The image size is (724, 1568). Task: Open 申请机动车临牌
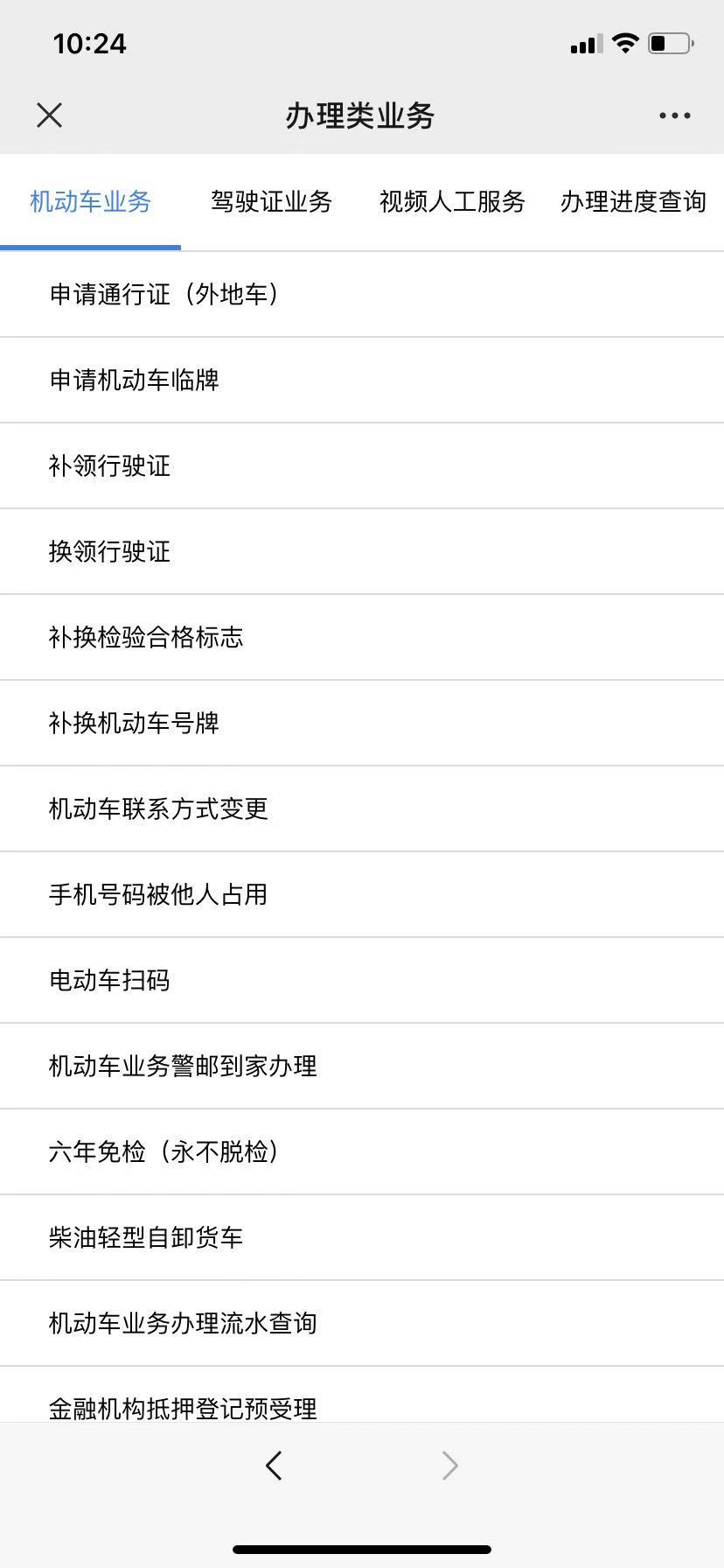pos(134,380)
